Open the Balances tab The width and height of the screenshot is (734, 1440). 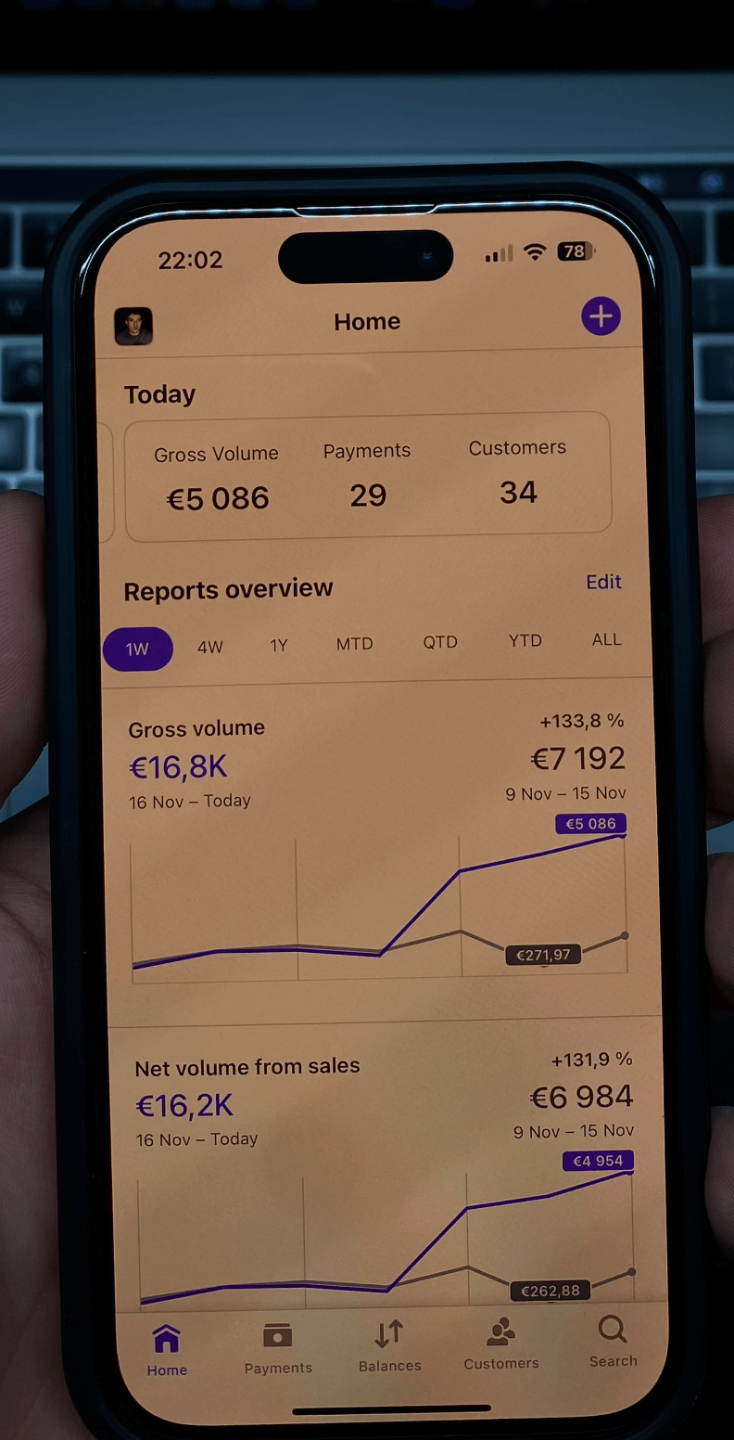[x=389, y=1346]
